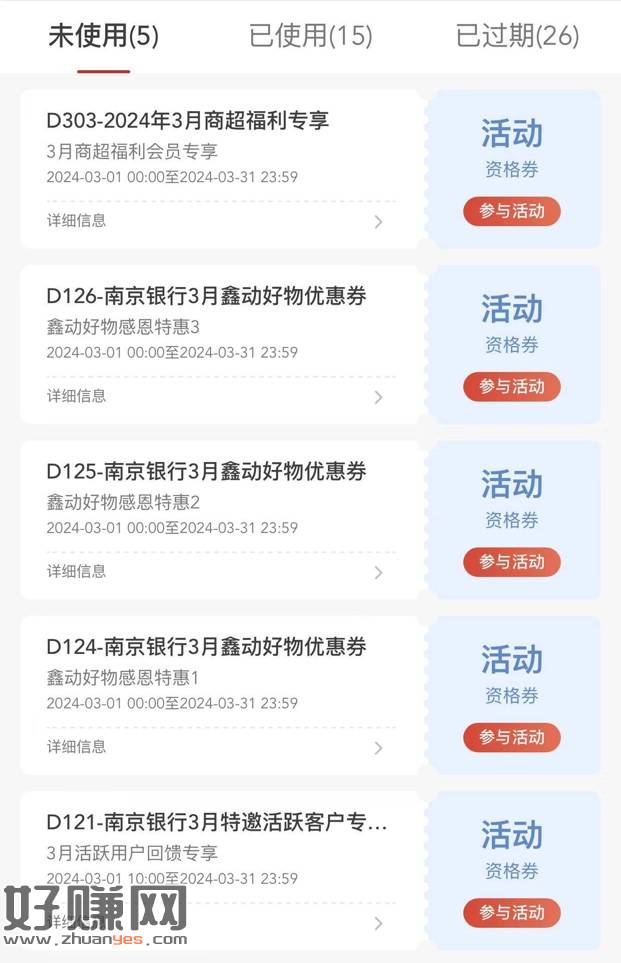Join the activity for coupon D126

(511, 387)
